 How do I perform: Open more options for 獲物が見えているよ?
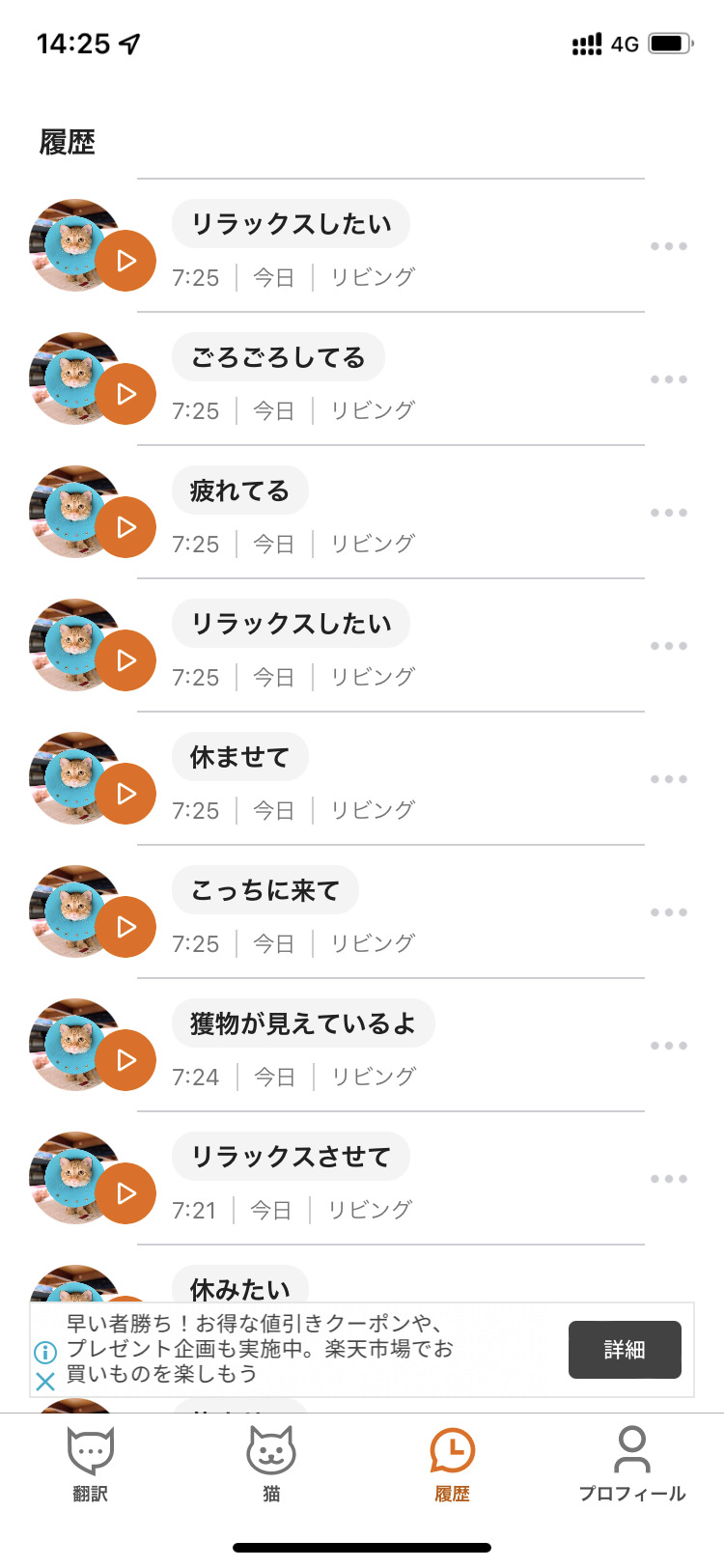coord(668,1046)
